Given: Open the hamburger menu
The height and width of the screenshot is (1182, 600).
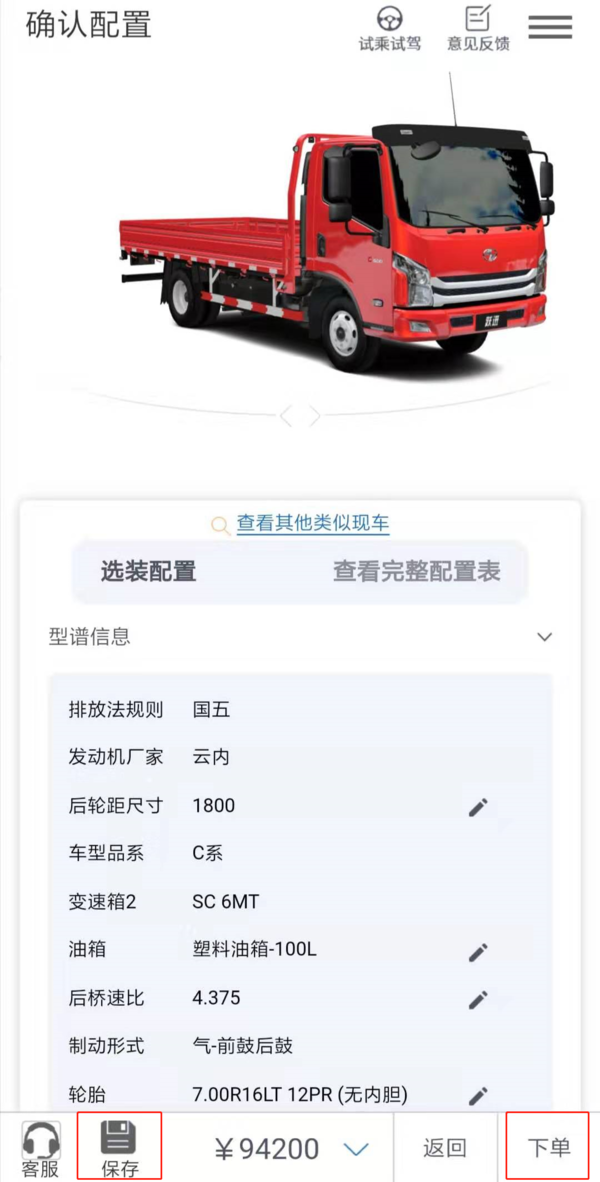Looking at the screenshot, I should click(x=550, y=26).
